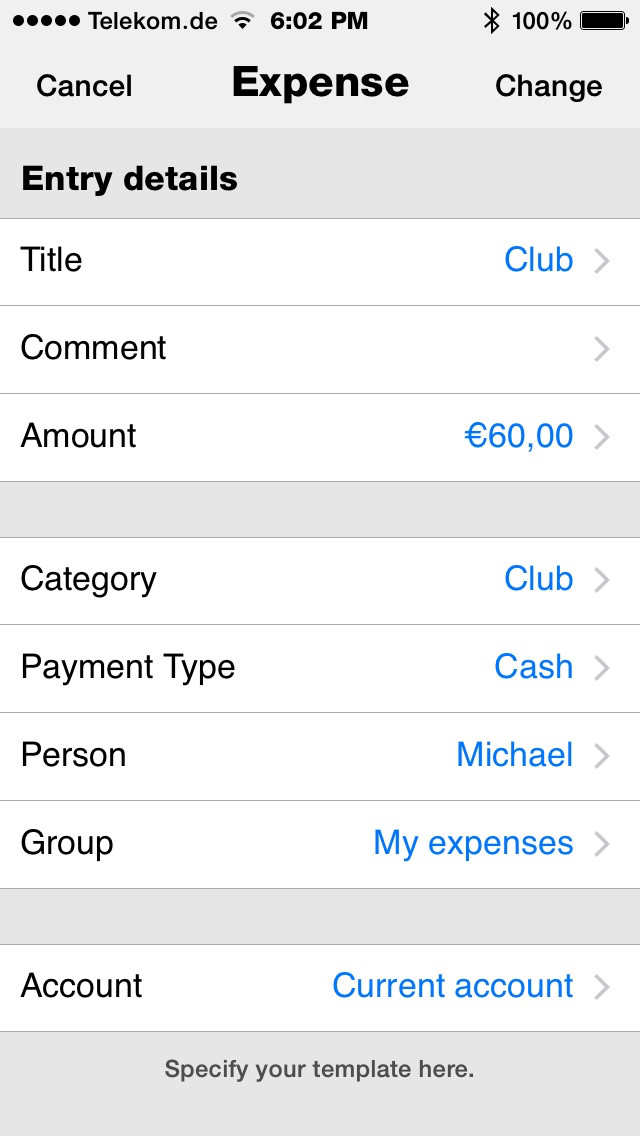Edit the Amount of €60,00
Image resolution: width=640 pixels, height=1136 pixels.
[x=320, y=438]
